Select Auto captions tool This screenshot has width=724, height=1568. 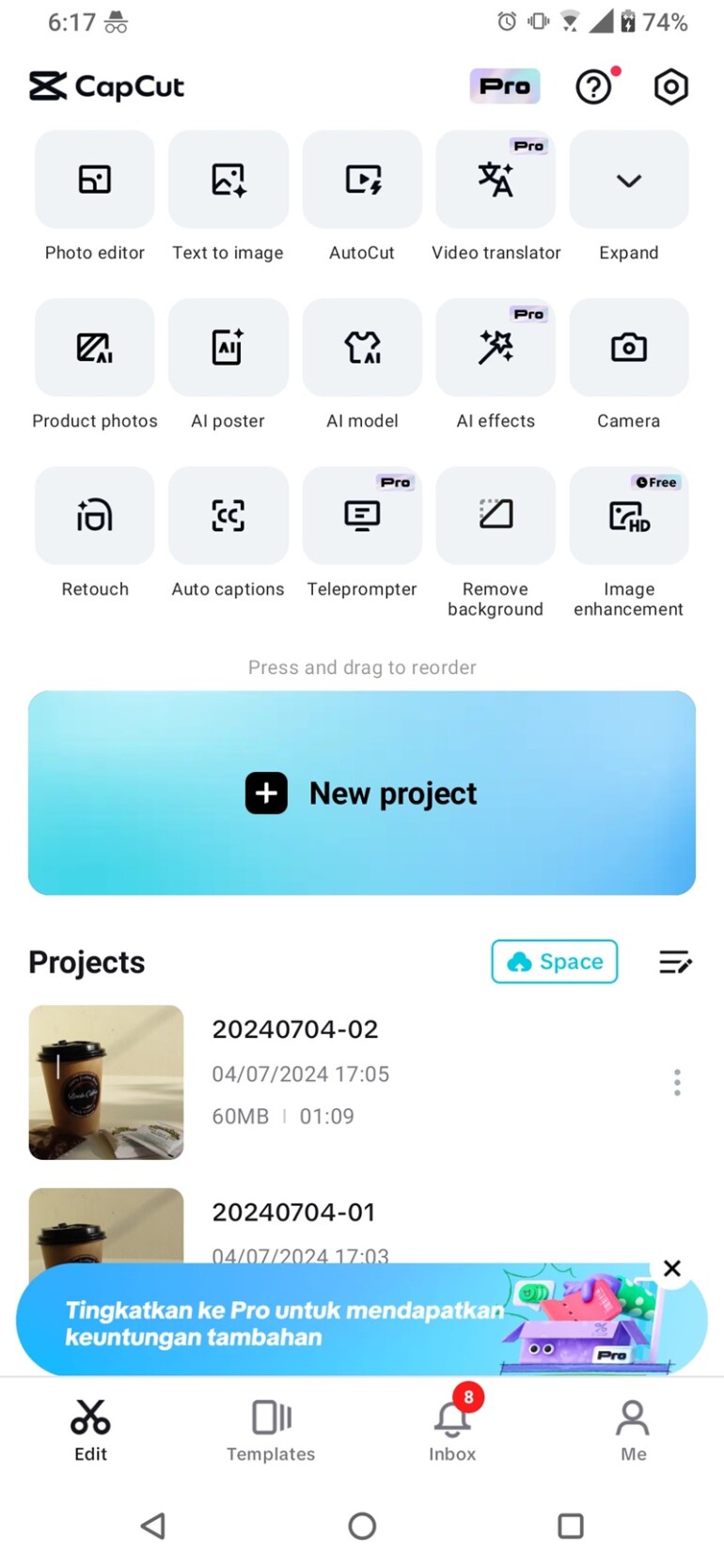coord(228,516)
